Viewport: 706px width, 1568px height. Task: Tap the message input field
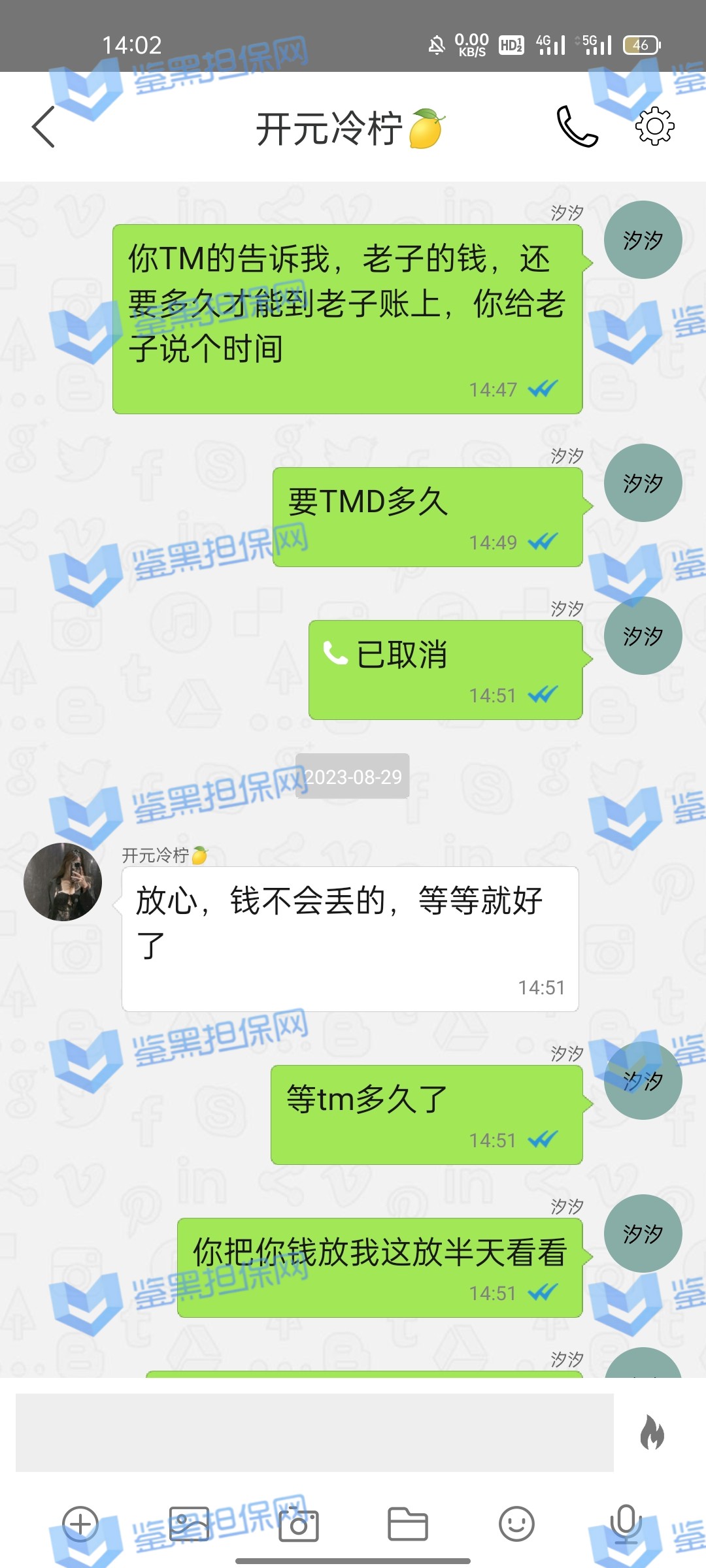pos(314,1432)
